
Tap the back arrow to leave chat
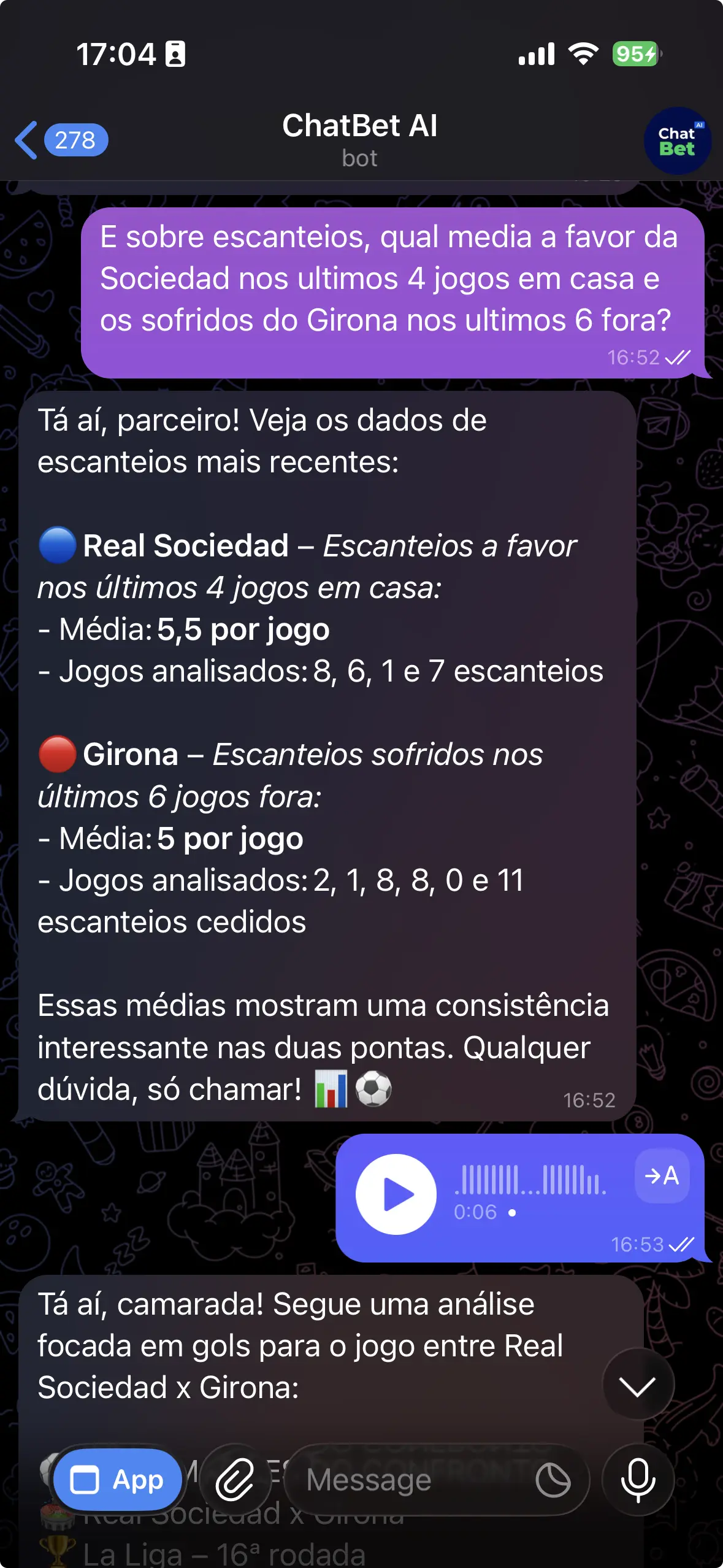(26, 140)
